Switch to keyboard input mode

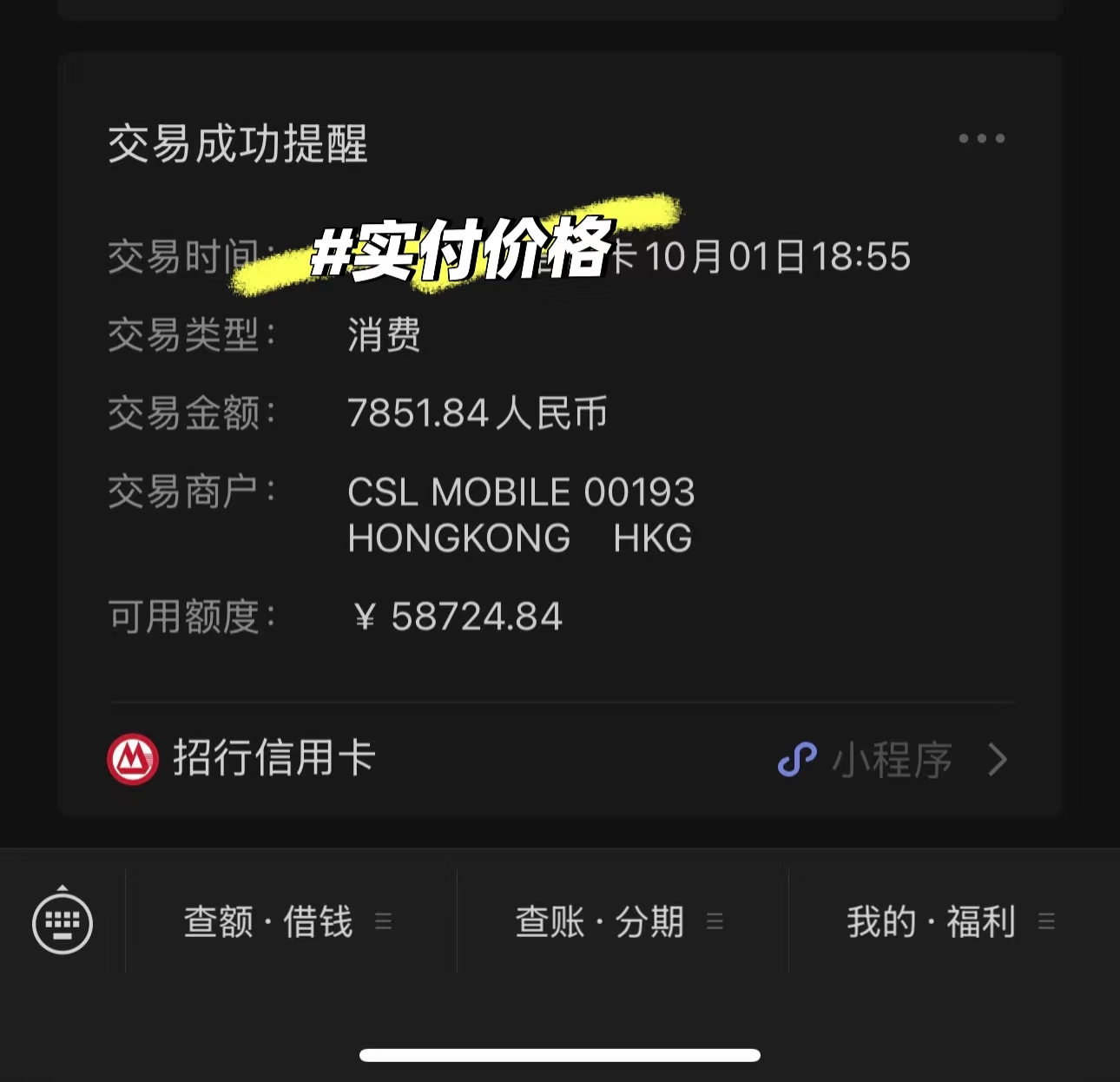[63, 921]
